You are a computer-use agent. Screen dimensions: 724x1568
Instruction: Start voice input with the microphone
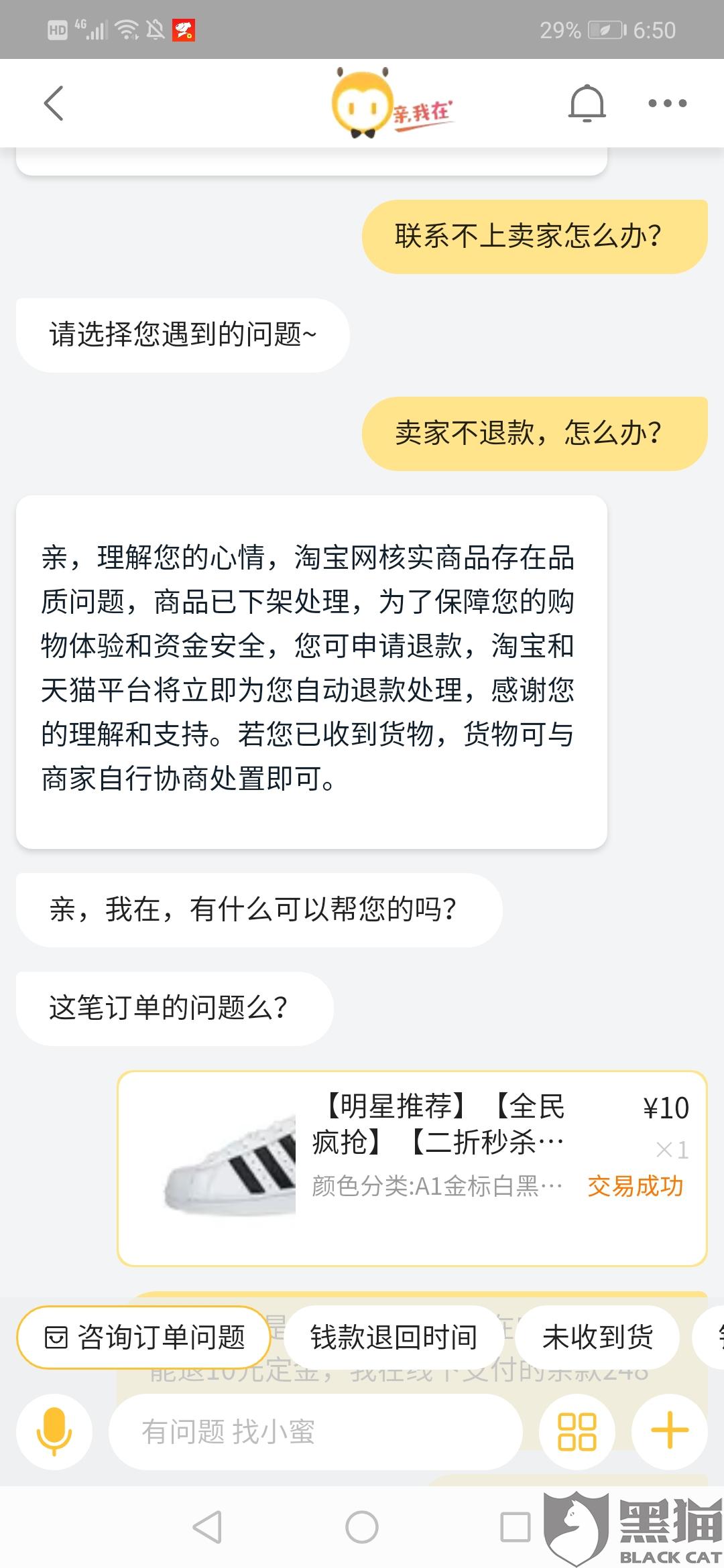click(54, 1431)
